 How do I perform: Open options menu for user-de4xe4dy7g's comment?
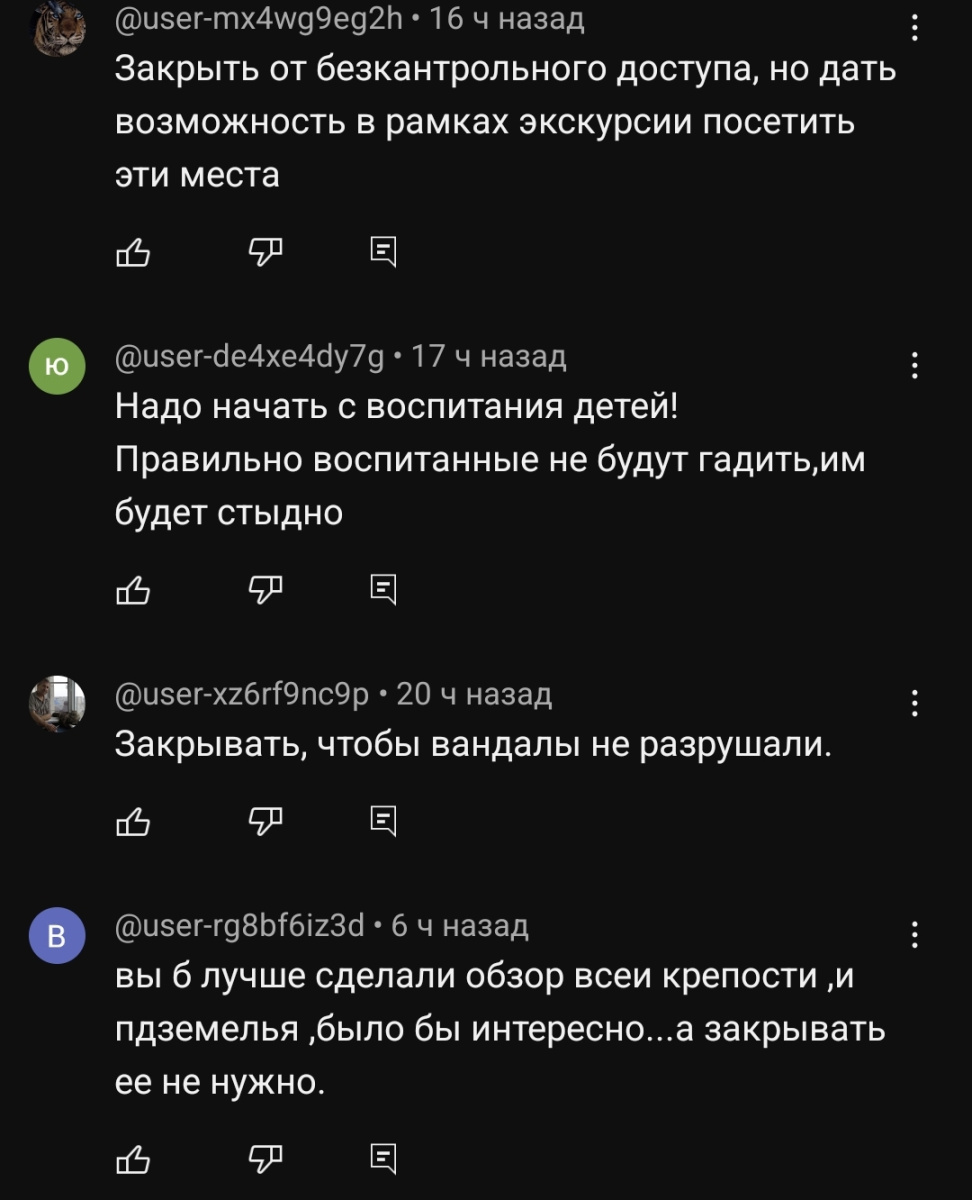pyautogui.click(x=915, y=367)
